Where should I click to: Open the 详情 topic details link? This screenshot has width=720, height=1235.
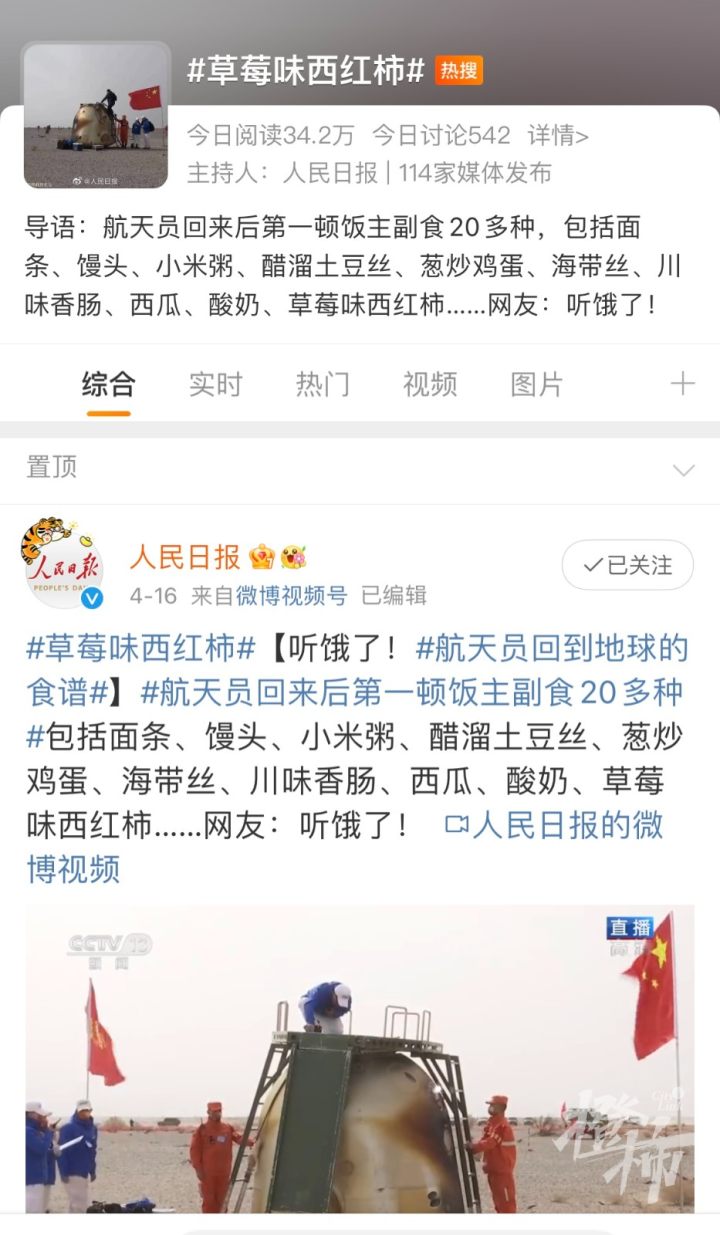[x=558, y=136]
